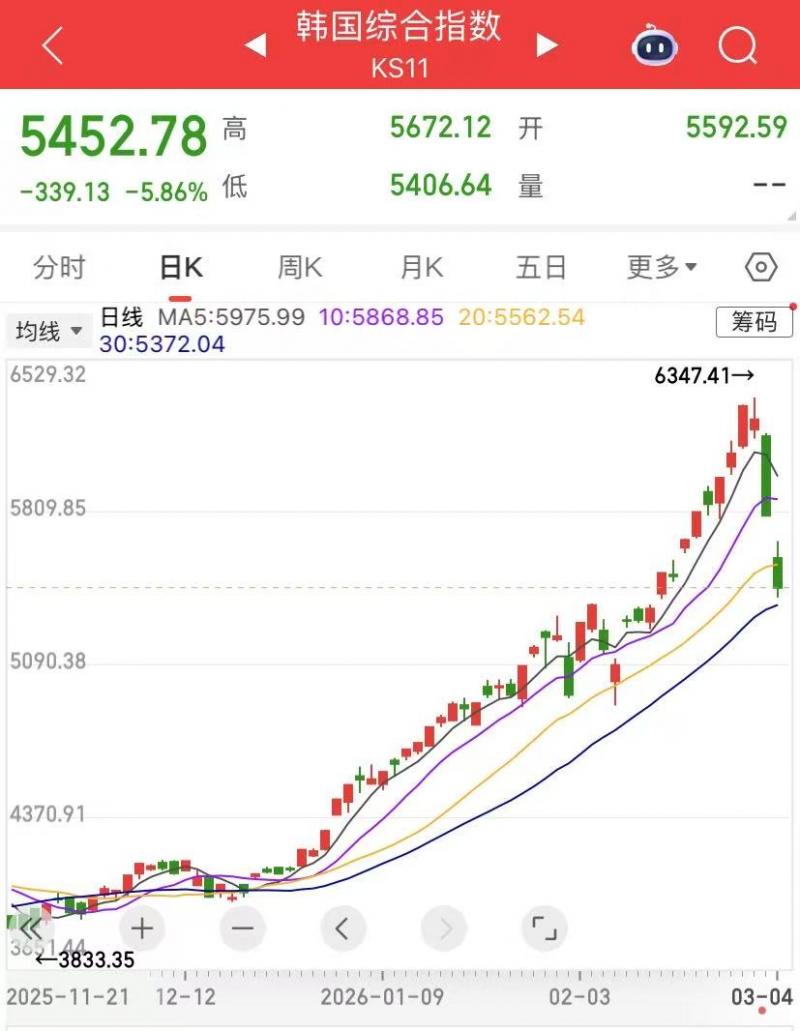Go back using the top-left arrow
The image size is (800, 1031).
click(x=52, y=46)
